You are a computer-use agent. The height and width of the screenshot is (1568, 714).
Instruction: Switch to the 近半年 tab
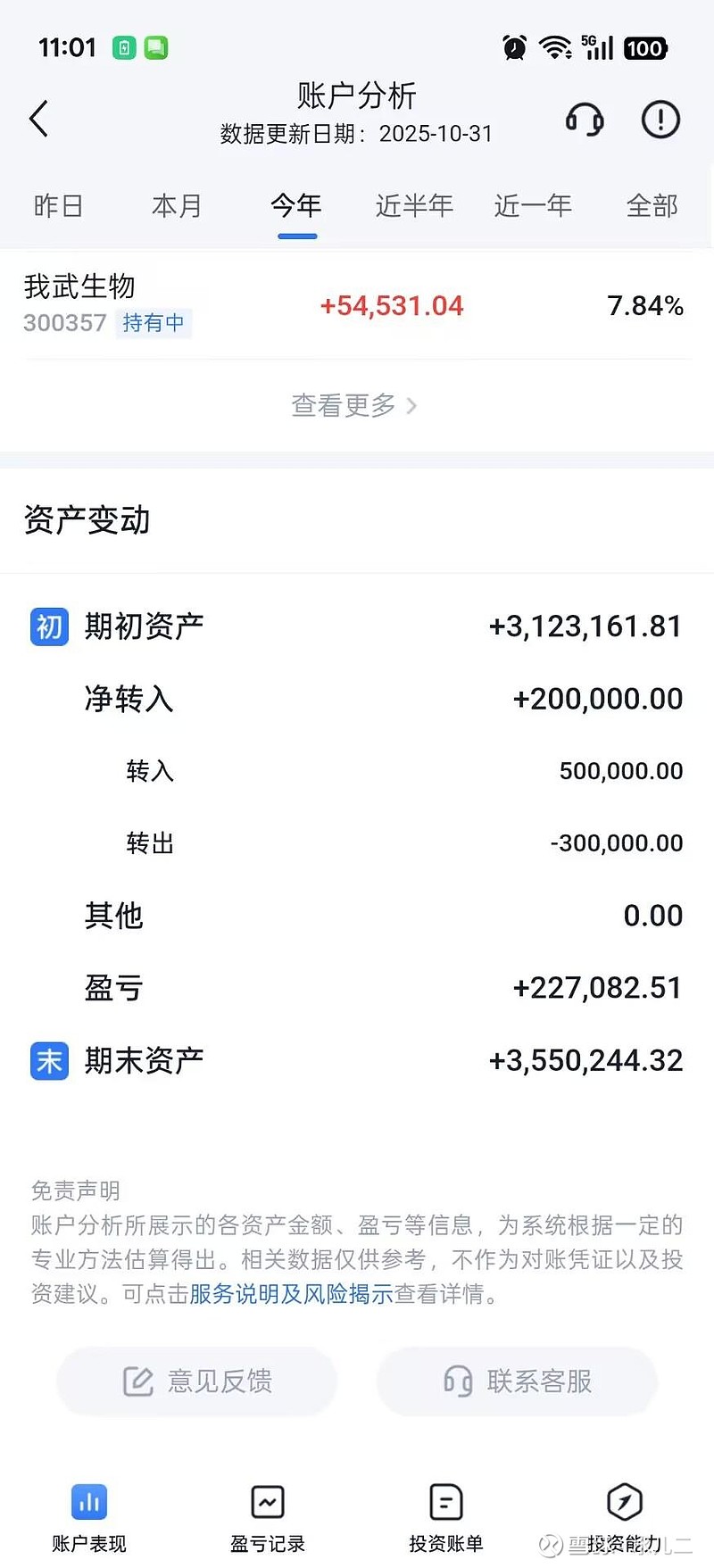point(413,206)
